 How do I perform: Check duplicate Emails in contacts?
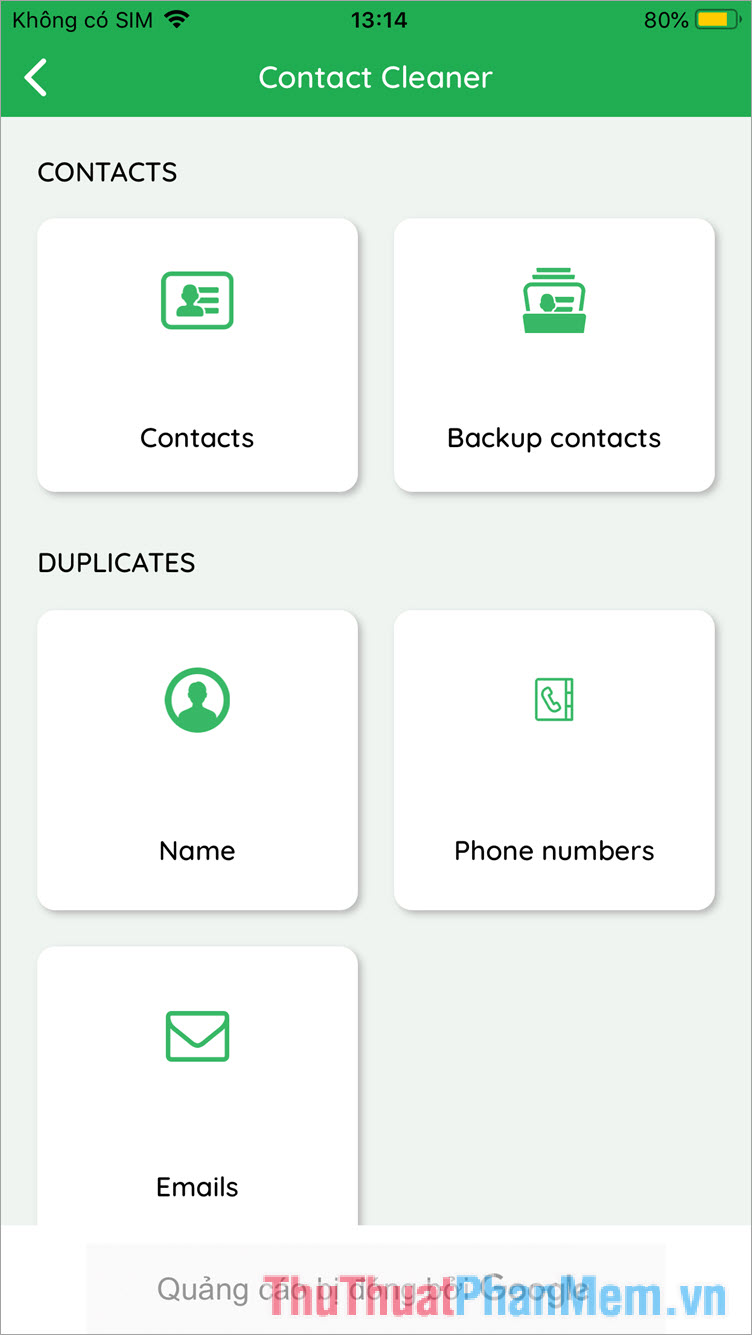pos(197,1090)
